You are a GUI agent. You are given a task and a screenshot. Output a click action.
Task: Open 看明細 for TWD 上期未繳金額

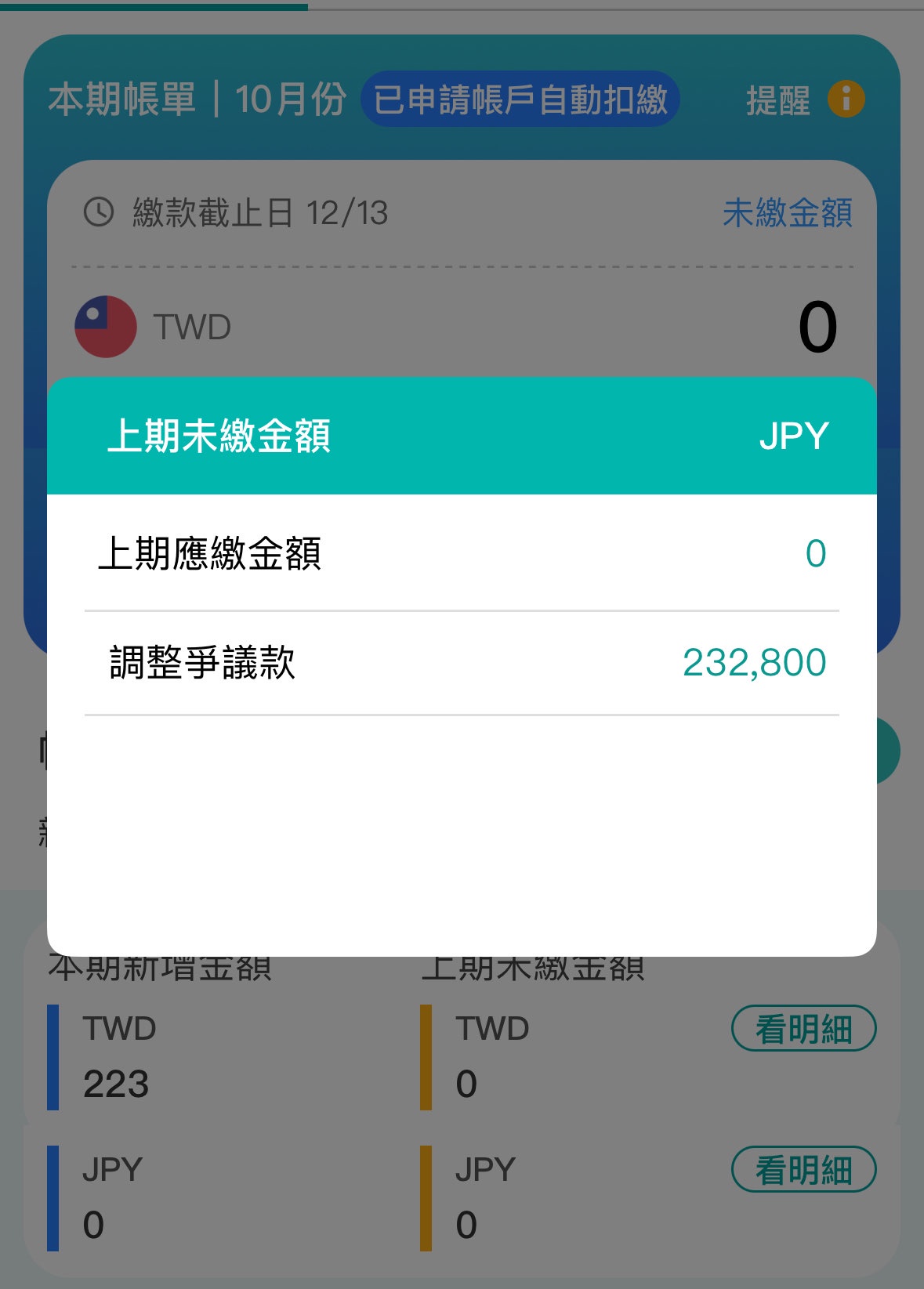click(803, 1028)
